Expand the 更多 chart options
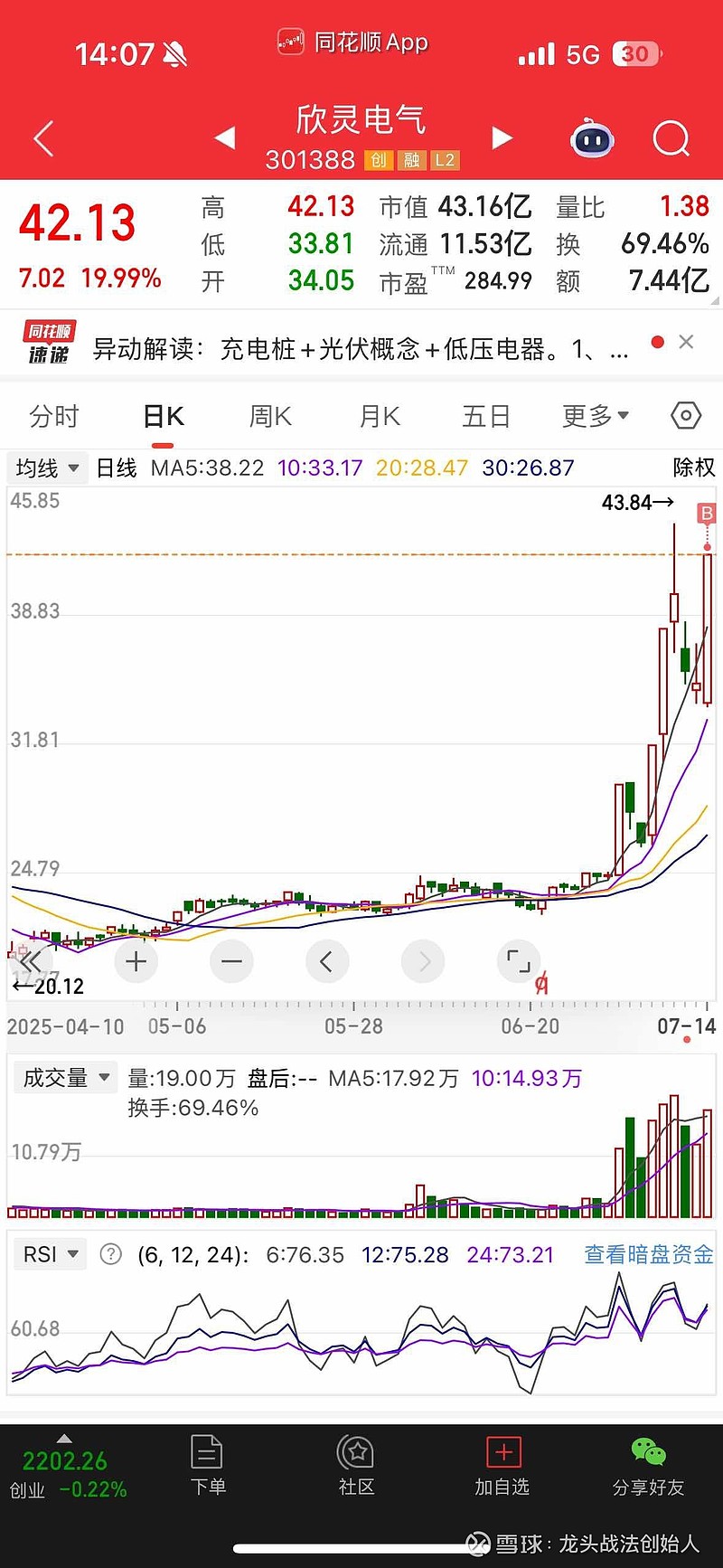 [x=595, y=416]
